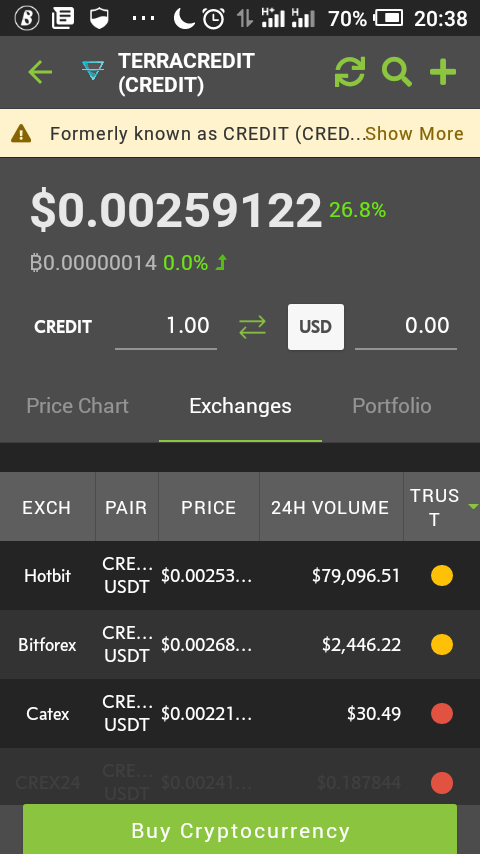Open the Catex exchange row
Image resolution: width=480 pixels, height=854 pixels.
pos(240,713)
